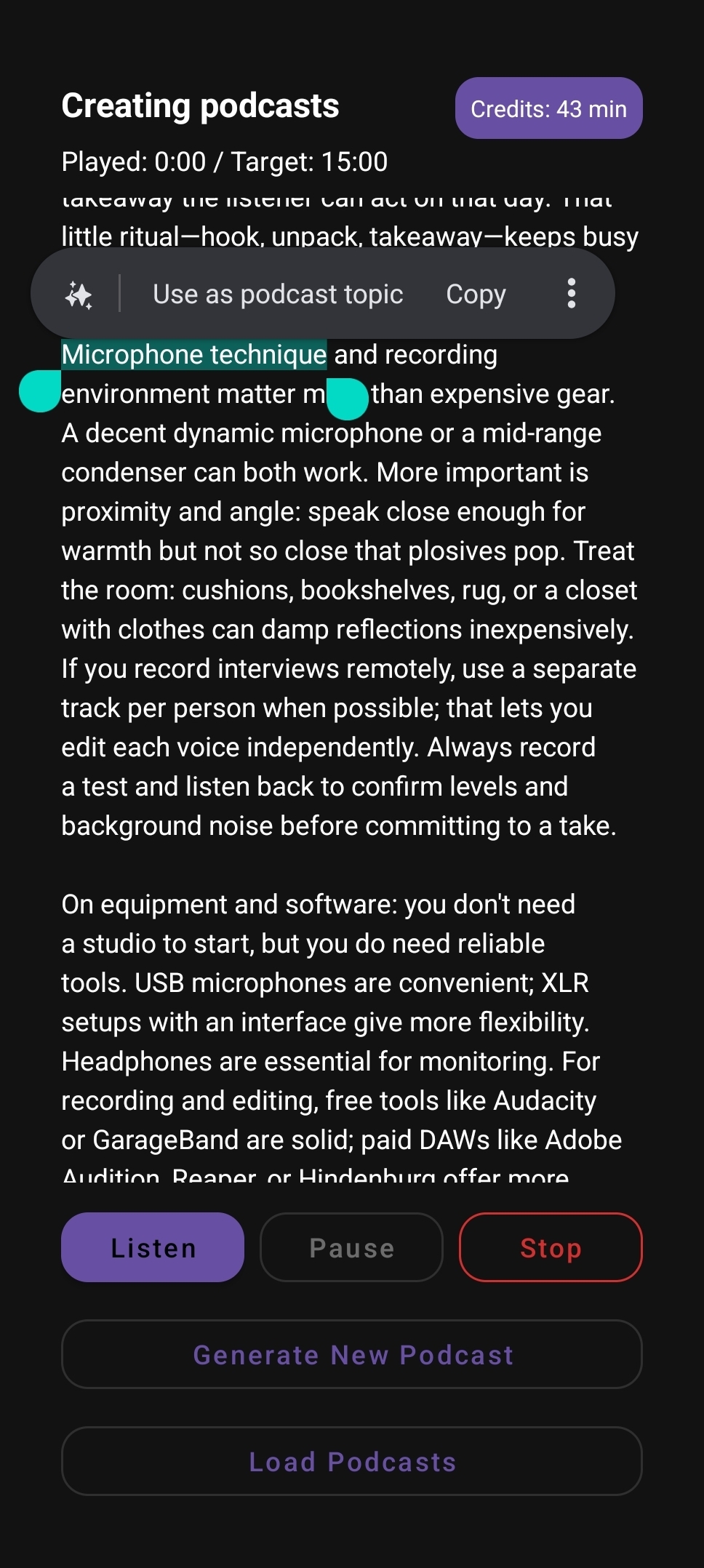The image size is (704, 1568).
Task: Select Use as podcast topic
Action: [278, 295]
